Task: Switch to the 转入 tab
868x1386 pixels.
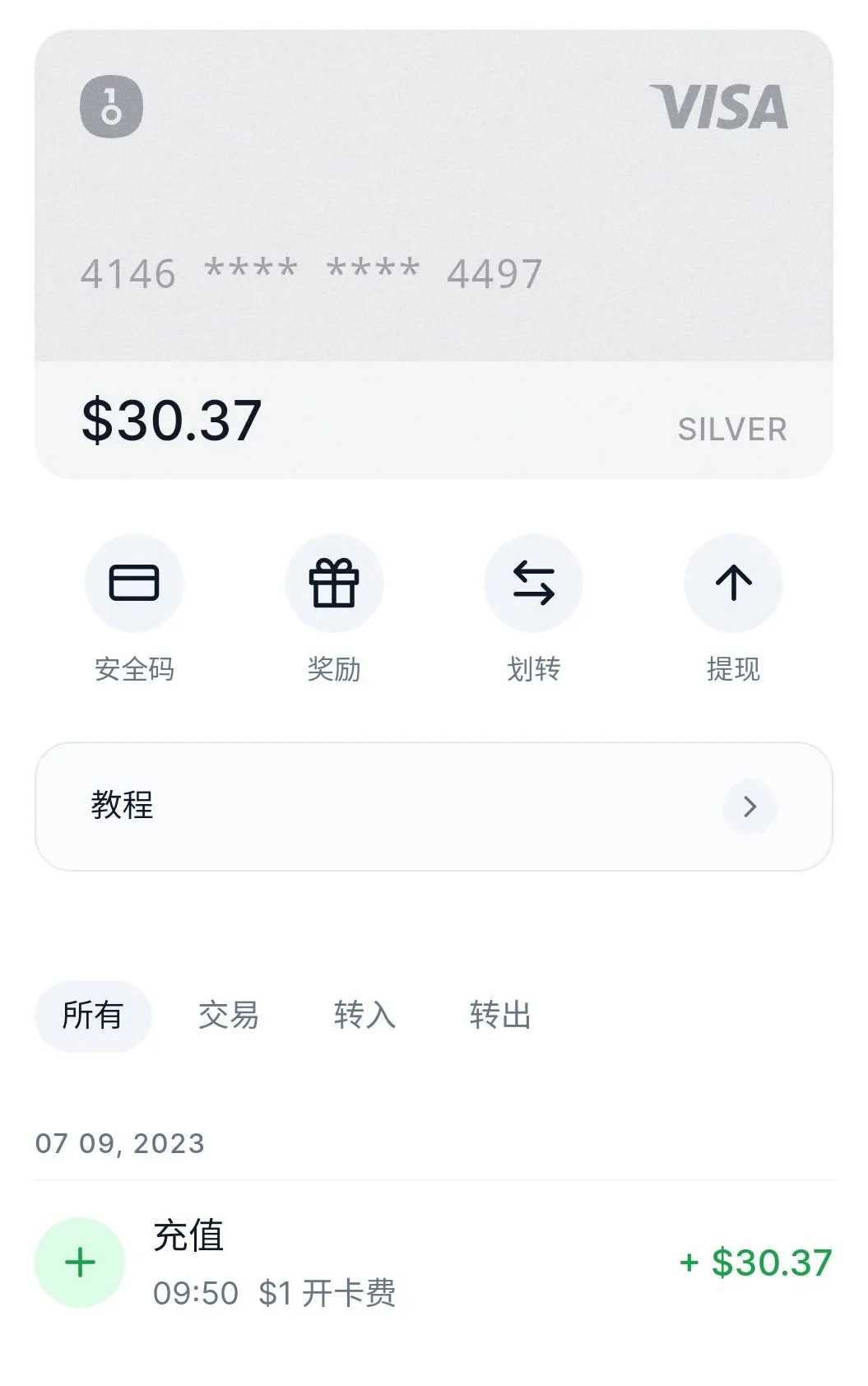Action: (364, 1016)
